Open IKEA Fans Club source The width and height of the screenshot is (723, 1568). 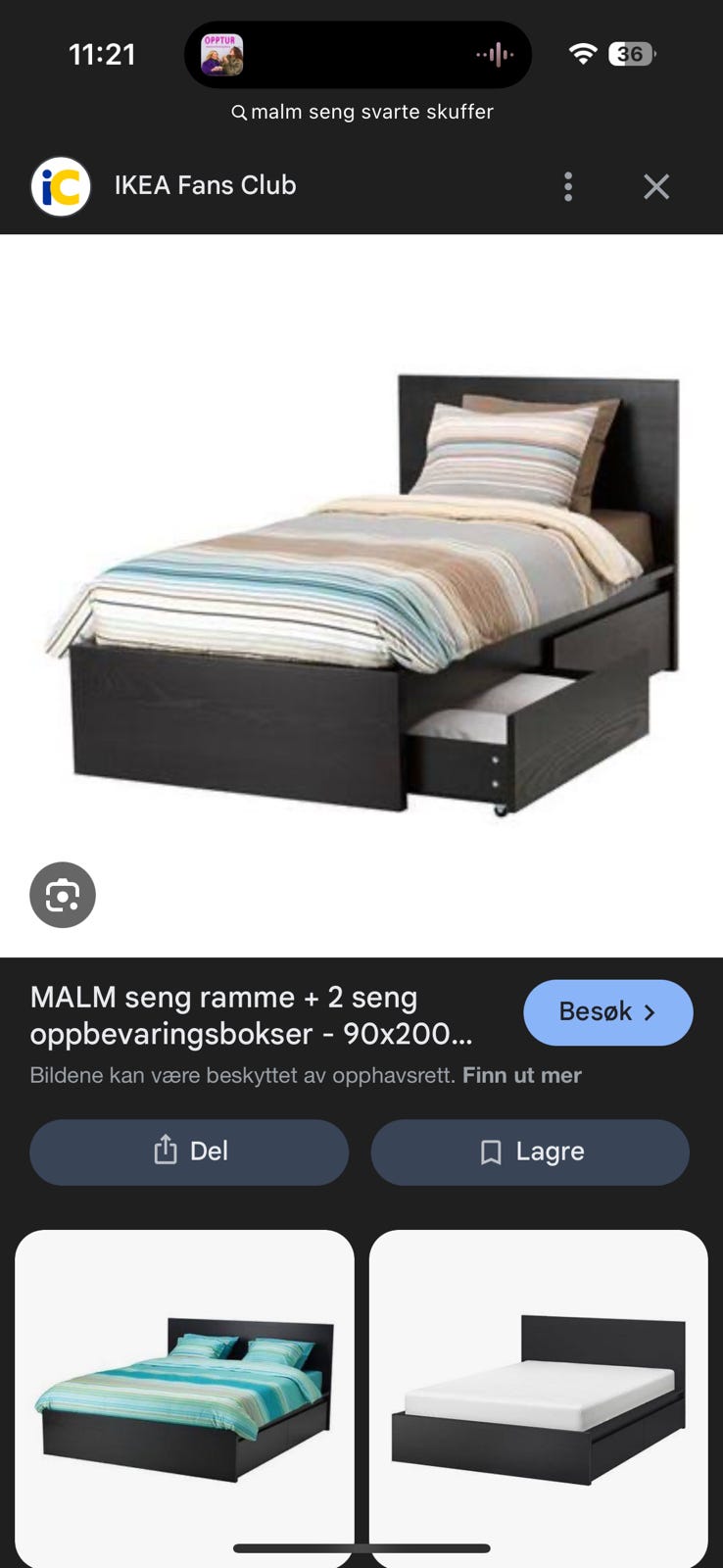(204, 185)
